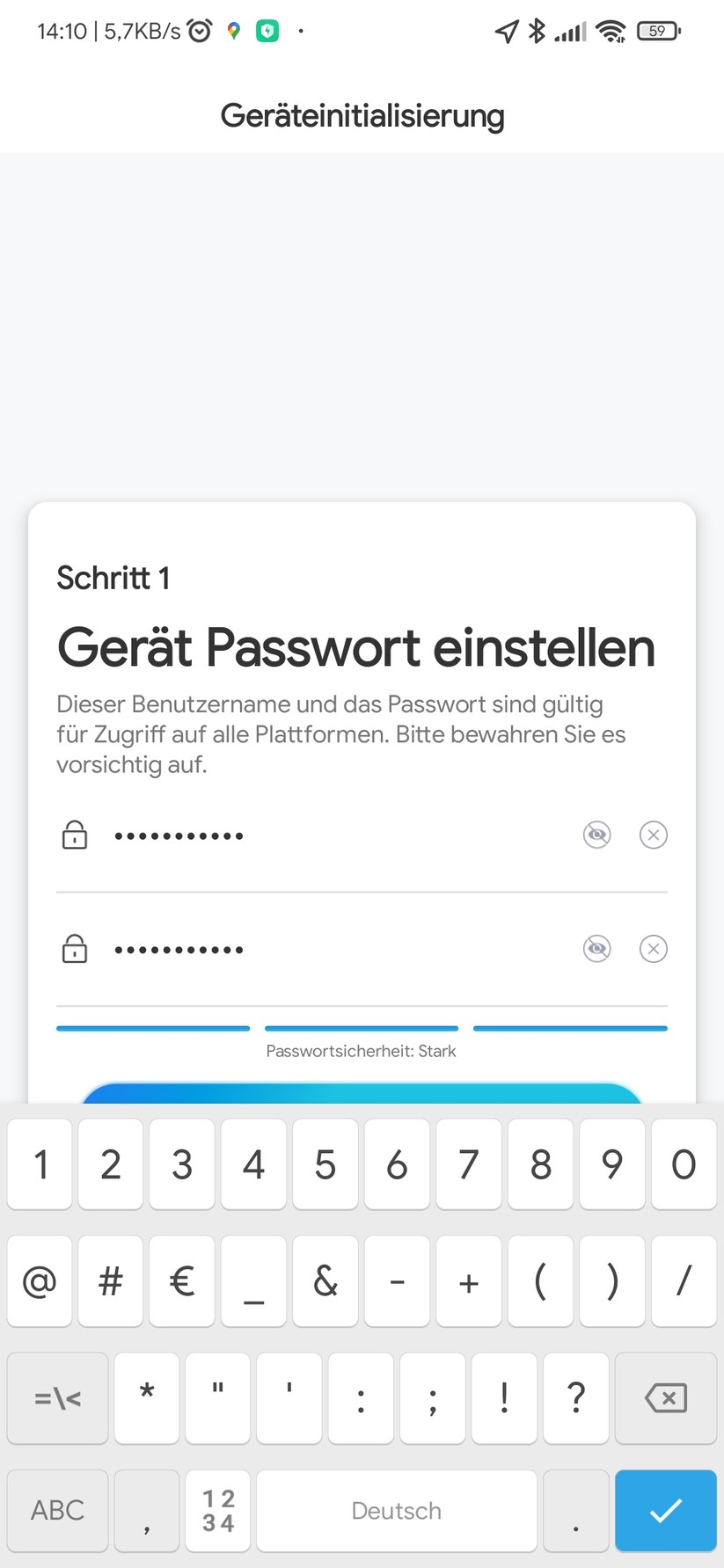Clear the first password field
This screenshot has width=724, height=1568.
click(653, 835)
